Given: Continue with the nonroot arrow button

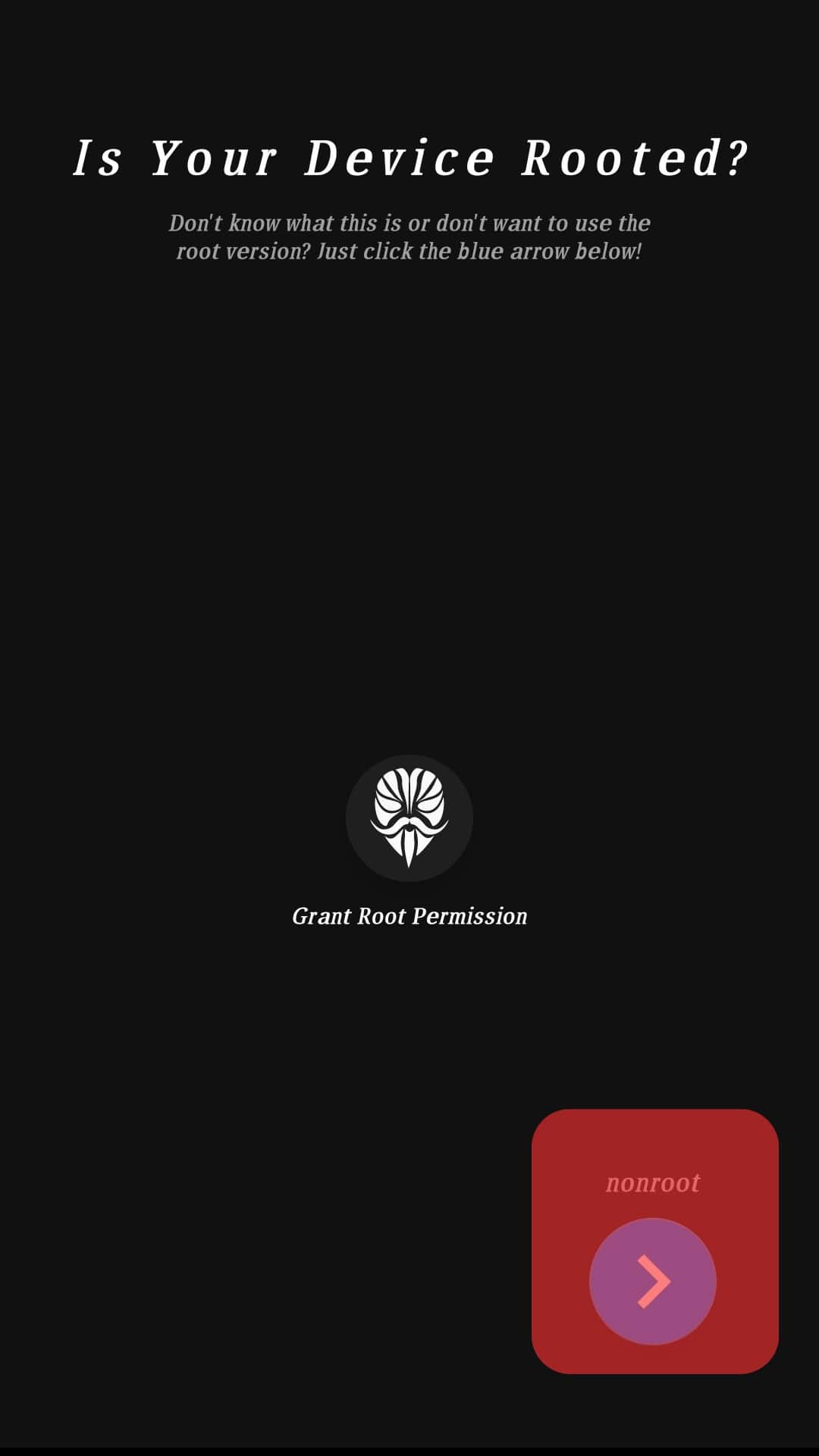Looking at the screenshot, I should (x=653, y=1282).
